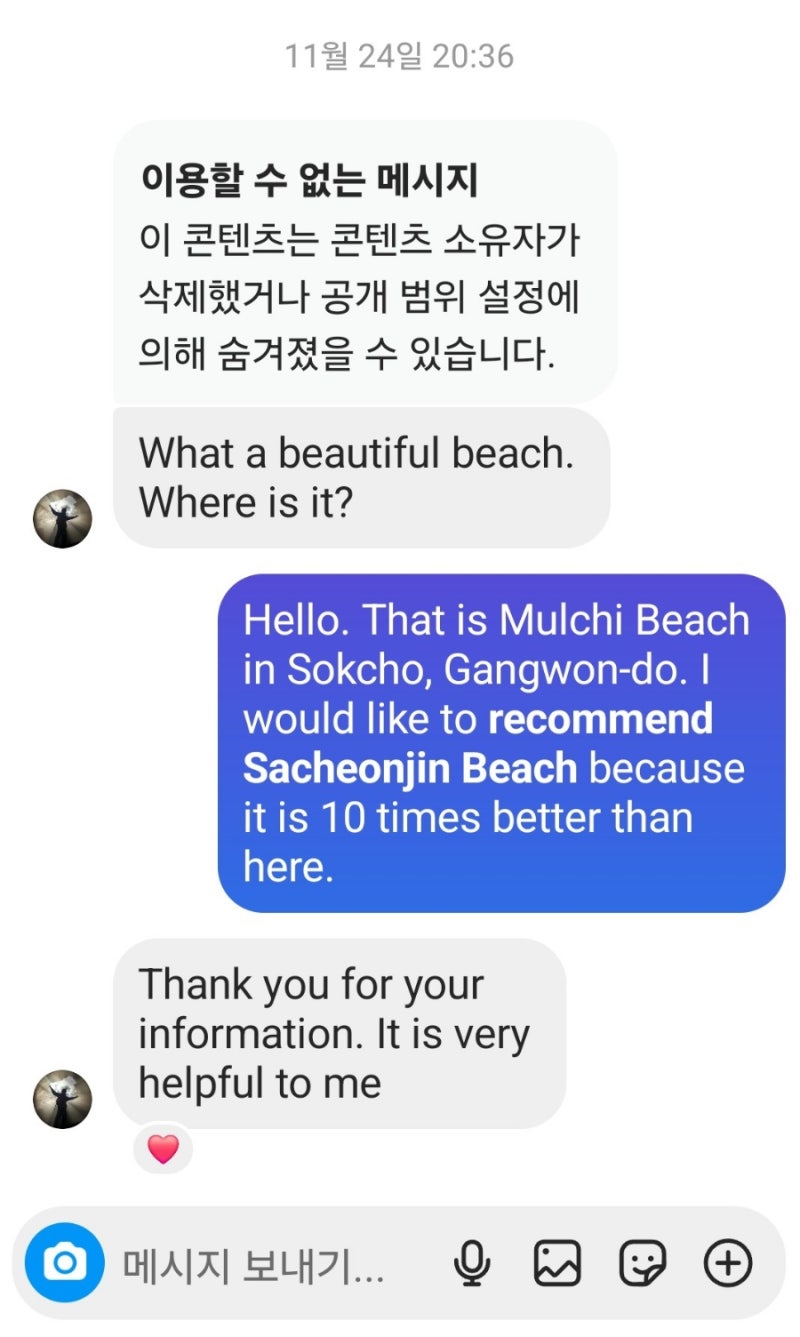Screen dimensions: 800x1337
Task: Tap the 'What a beautiful beach' message bubble
Action: [x=360, y=478]
